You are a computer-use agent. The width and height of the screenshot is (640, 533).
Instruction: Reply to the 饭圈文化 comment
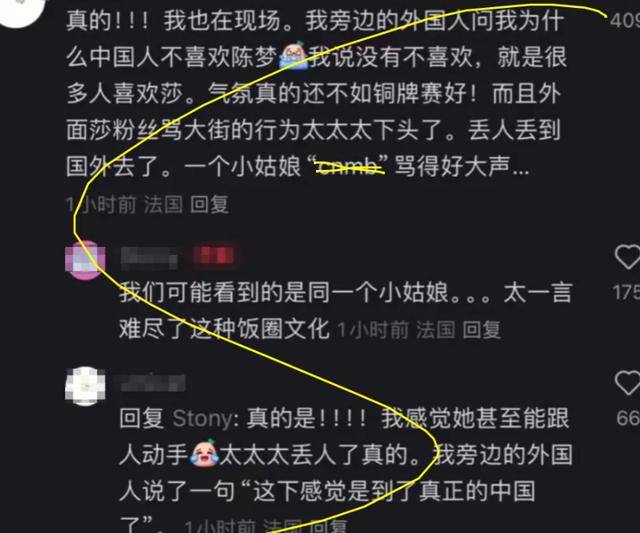pyautogui.click(x=480, y=329)
